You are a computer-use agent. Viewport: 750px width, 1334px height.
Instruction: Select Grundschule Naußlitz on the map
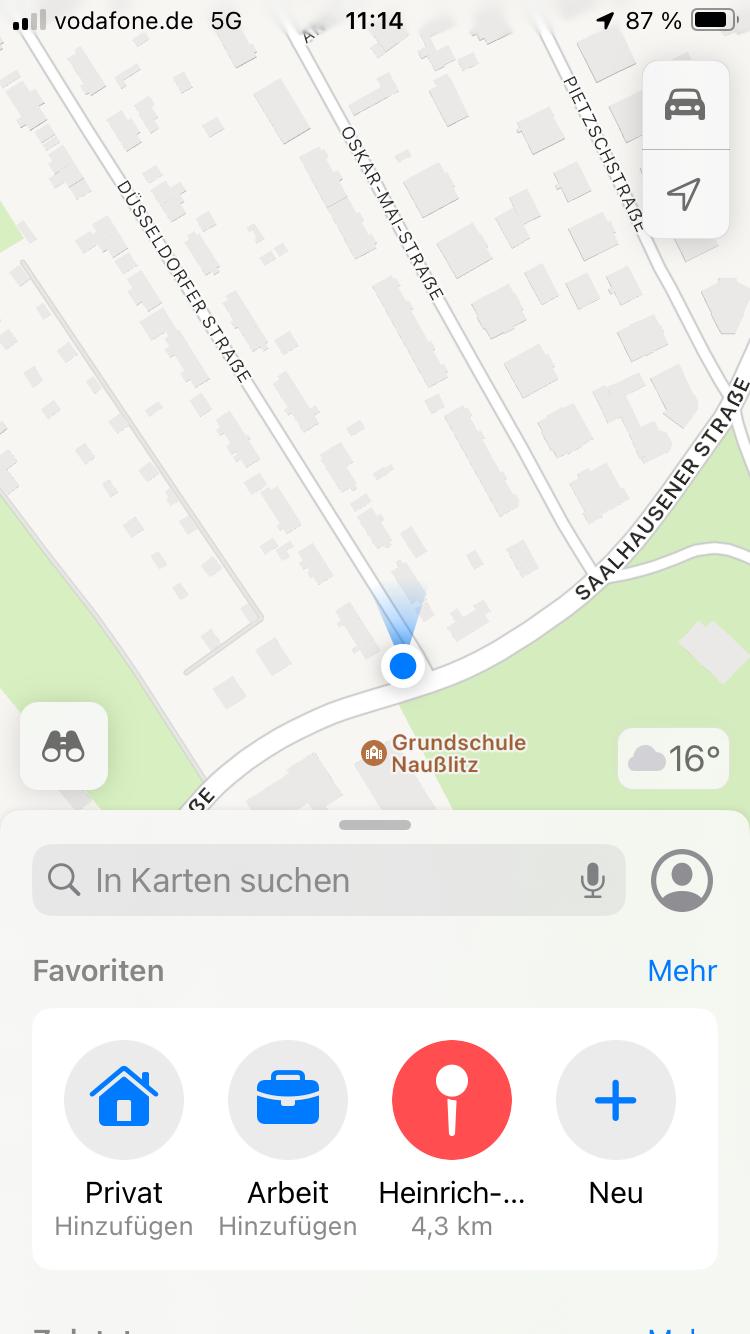click(x=444, y=754)
